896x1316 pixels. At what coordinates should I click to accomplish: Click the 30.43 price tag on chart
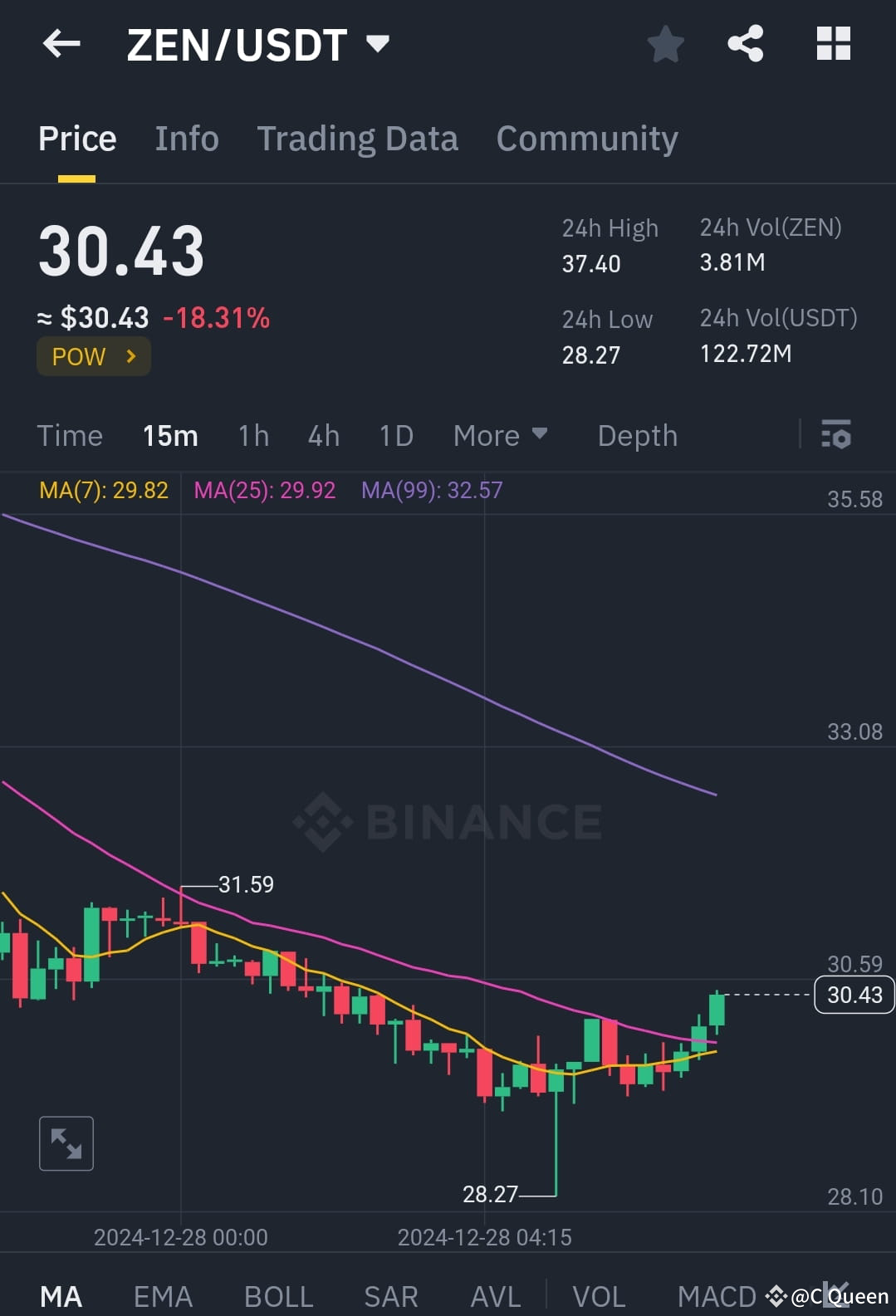tap(854, 995)
